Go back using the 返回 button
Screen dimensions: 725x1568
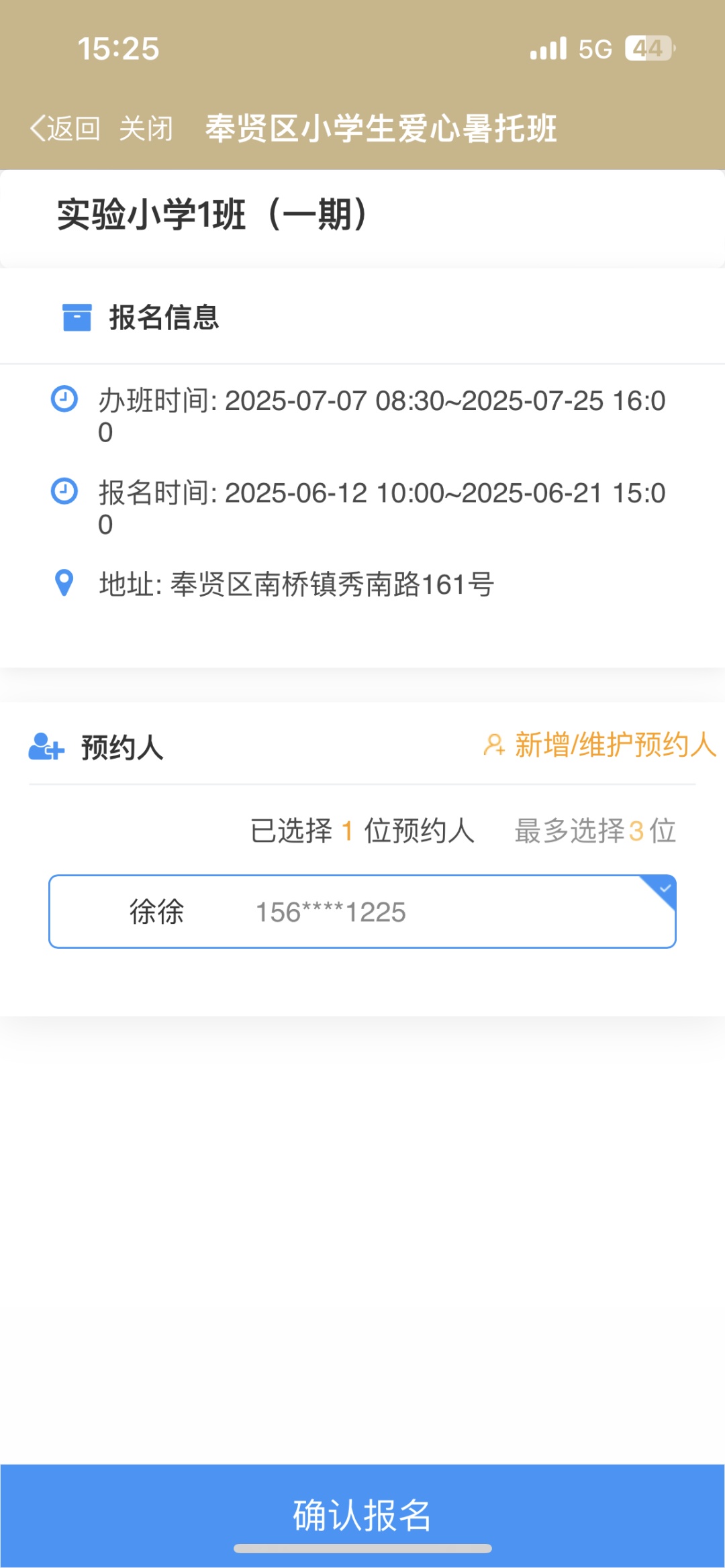pos(65,128)
